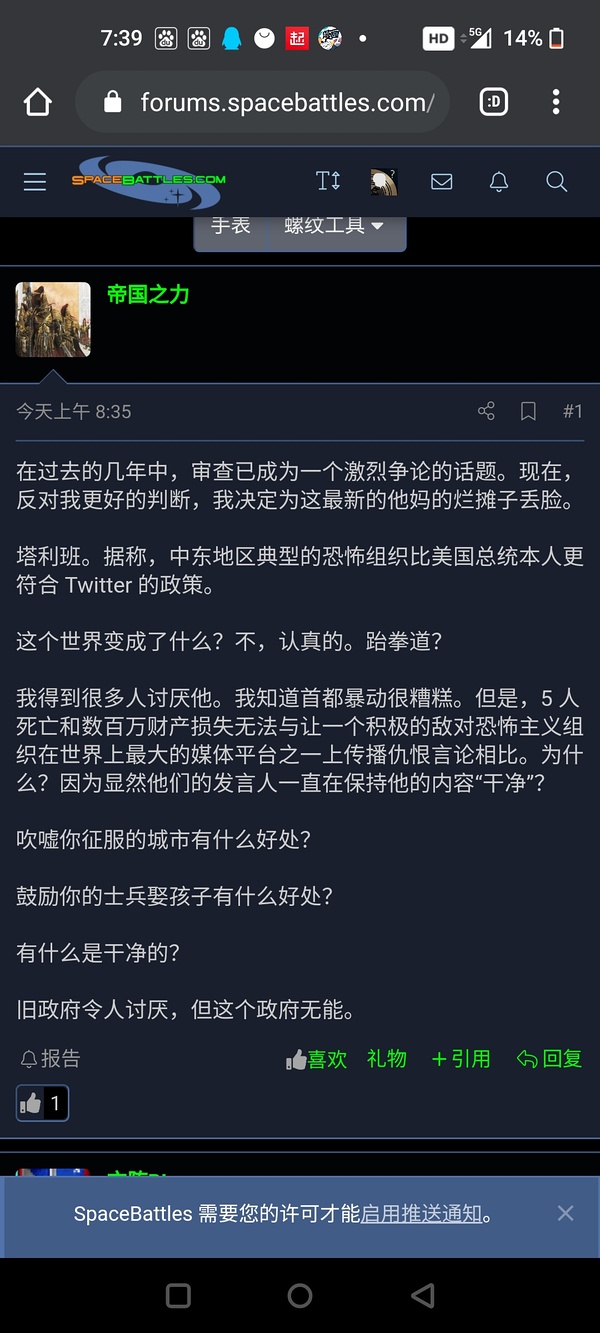Screen dimensions: 600x1333
Task: Open 帝国之力's profile name
Action: 148,294
